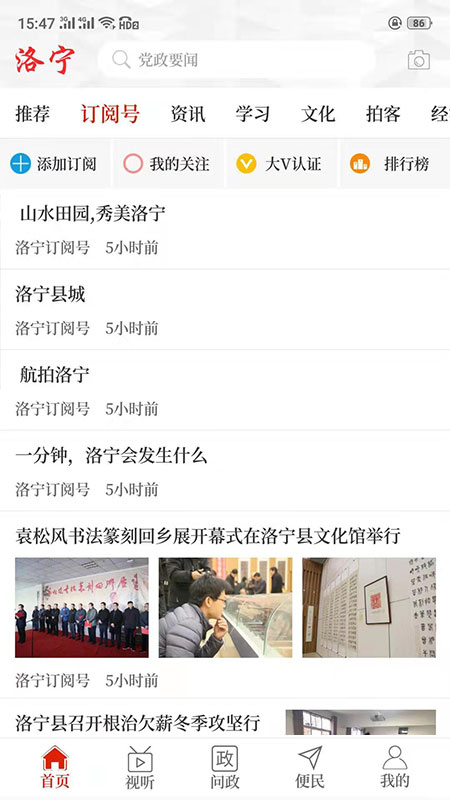Open article 航拍洛宁
Image resolution: width=450 pixels, height=800 pixels.
coord(225,390)
